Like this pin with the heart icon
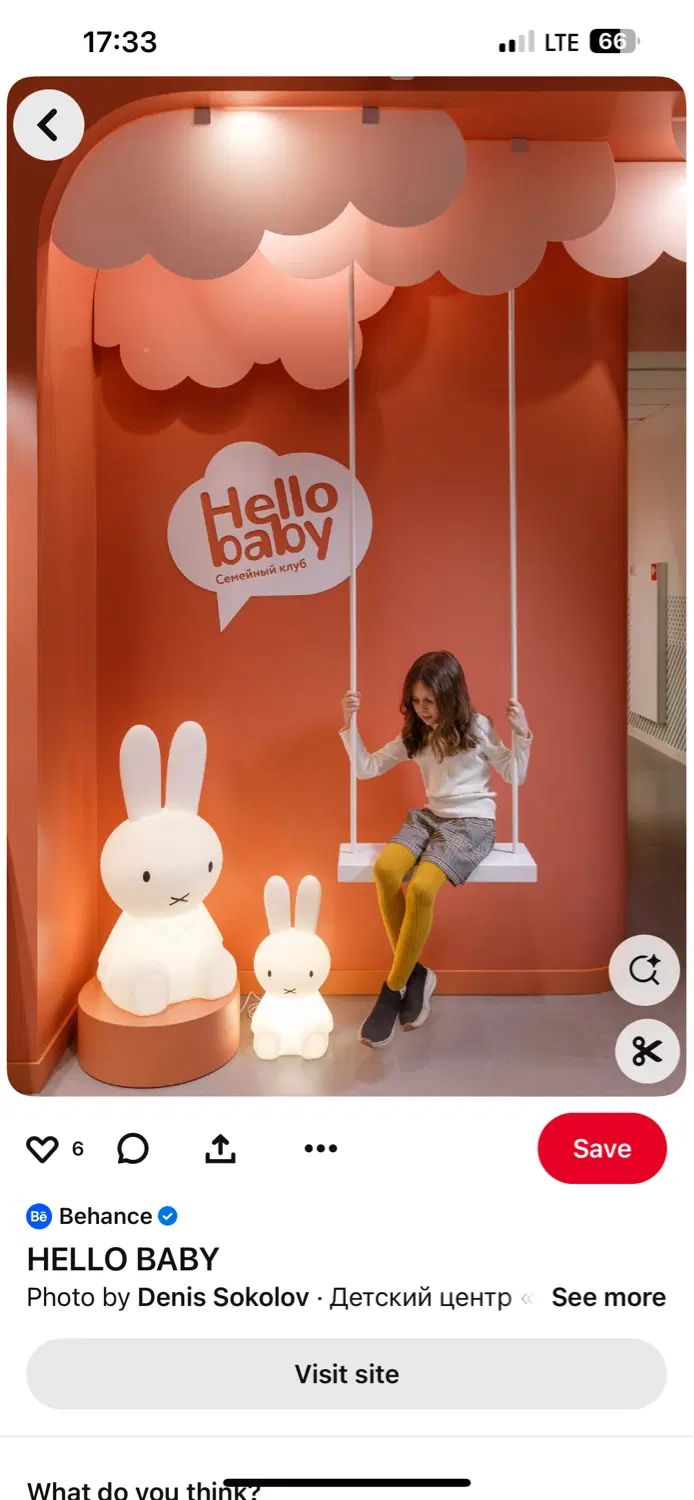Viewport: 694px width, 1500px height. coord(42,1149)
